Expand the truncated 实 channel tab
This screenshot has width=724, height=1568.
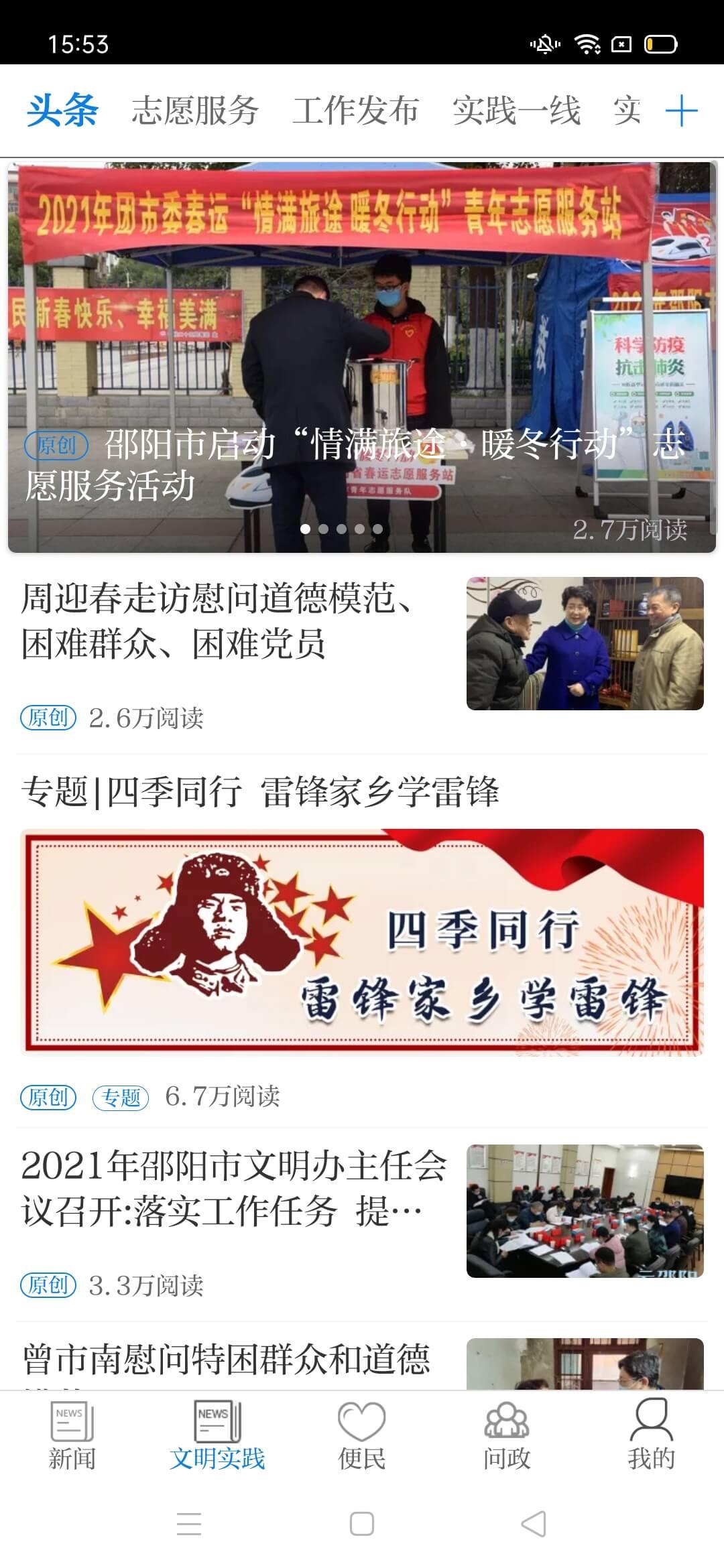click(628, 111)
